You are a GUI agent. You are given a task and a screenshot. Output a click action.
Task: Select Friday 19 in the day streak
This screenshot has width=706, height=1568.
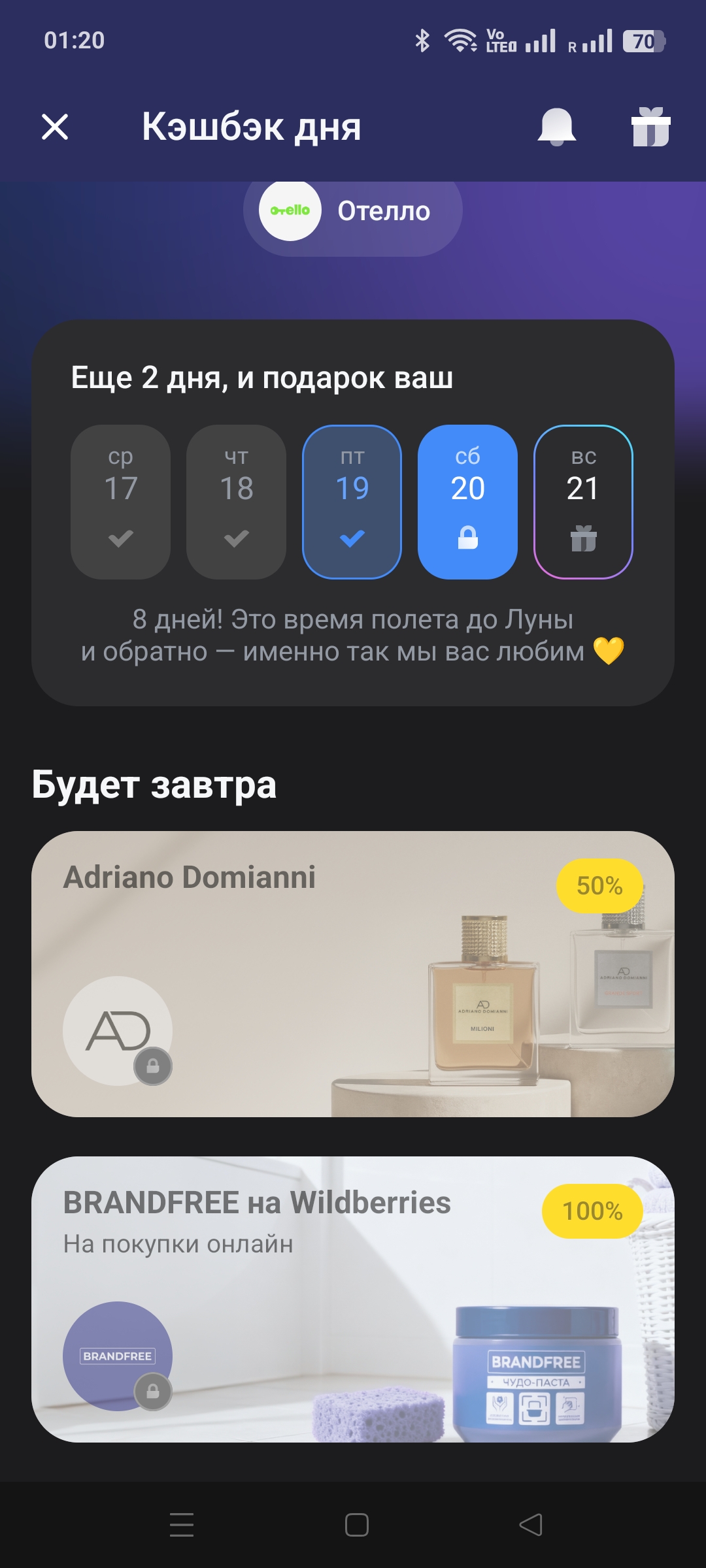pyautogui.click(x=352, y=502)
